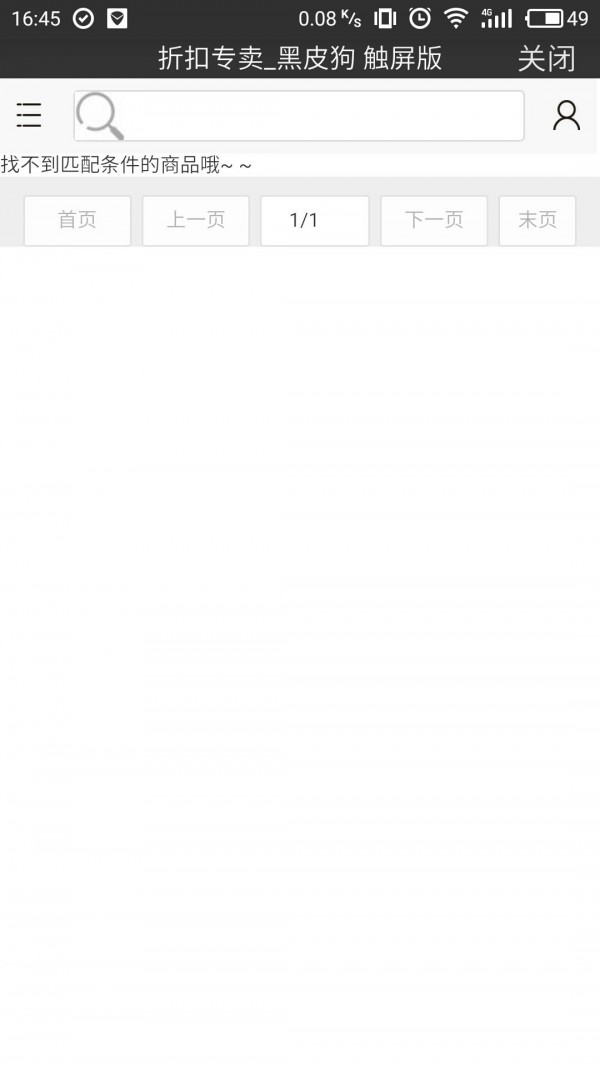This screenshot has height=1067, width=600.
Task: Go back with 上一页 button
Action: click(x=196, y=220)
